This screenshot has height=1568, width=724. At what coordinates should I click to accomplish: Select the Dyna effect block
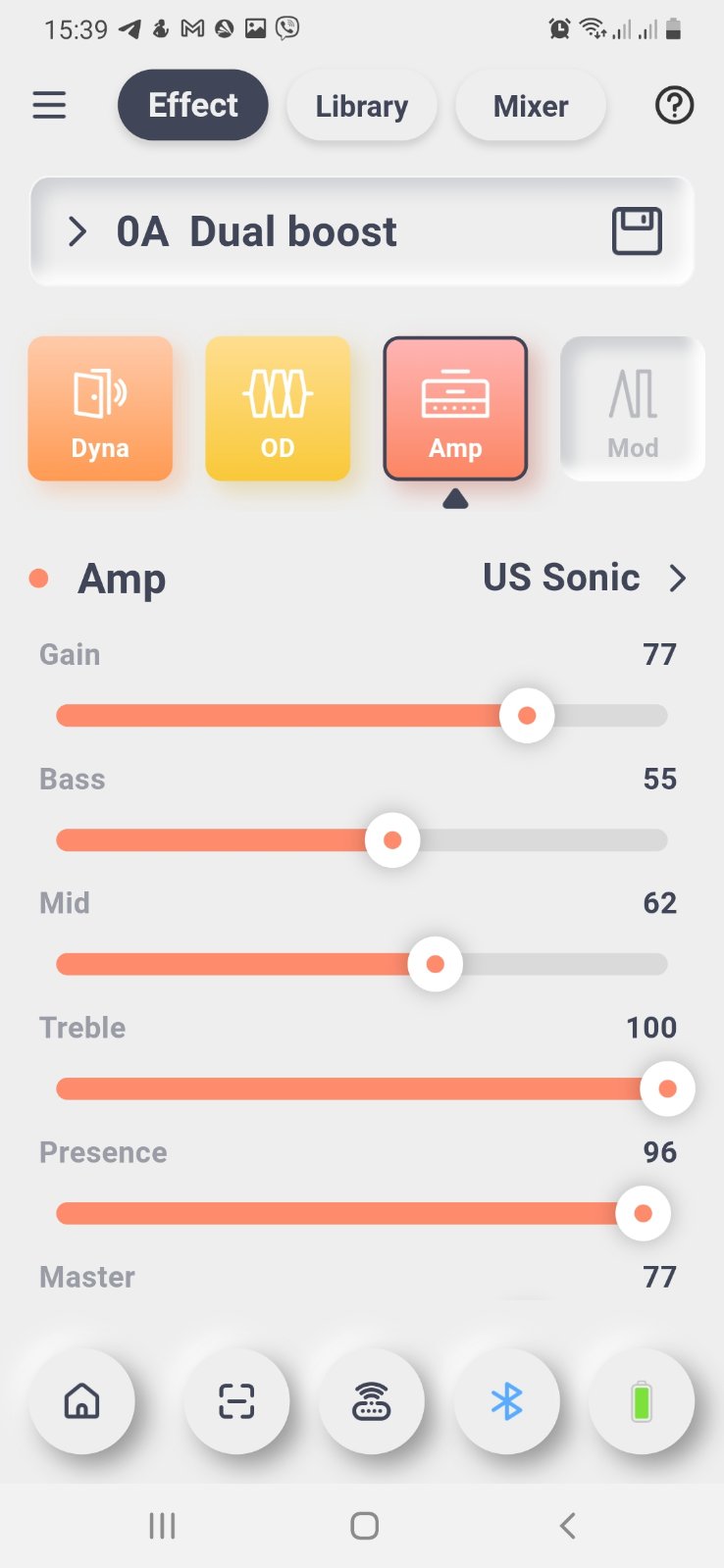(100, 409)
